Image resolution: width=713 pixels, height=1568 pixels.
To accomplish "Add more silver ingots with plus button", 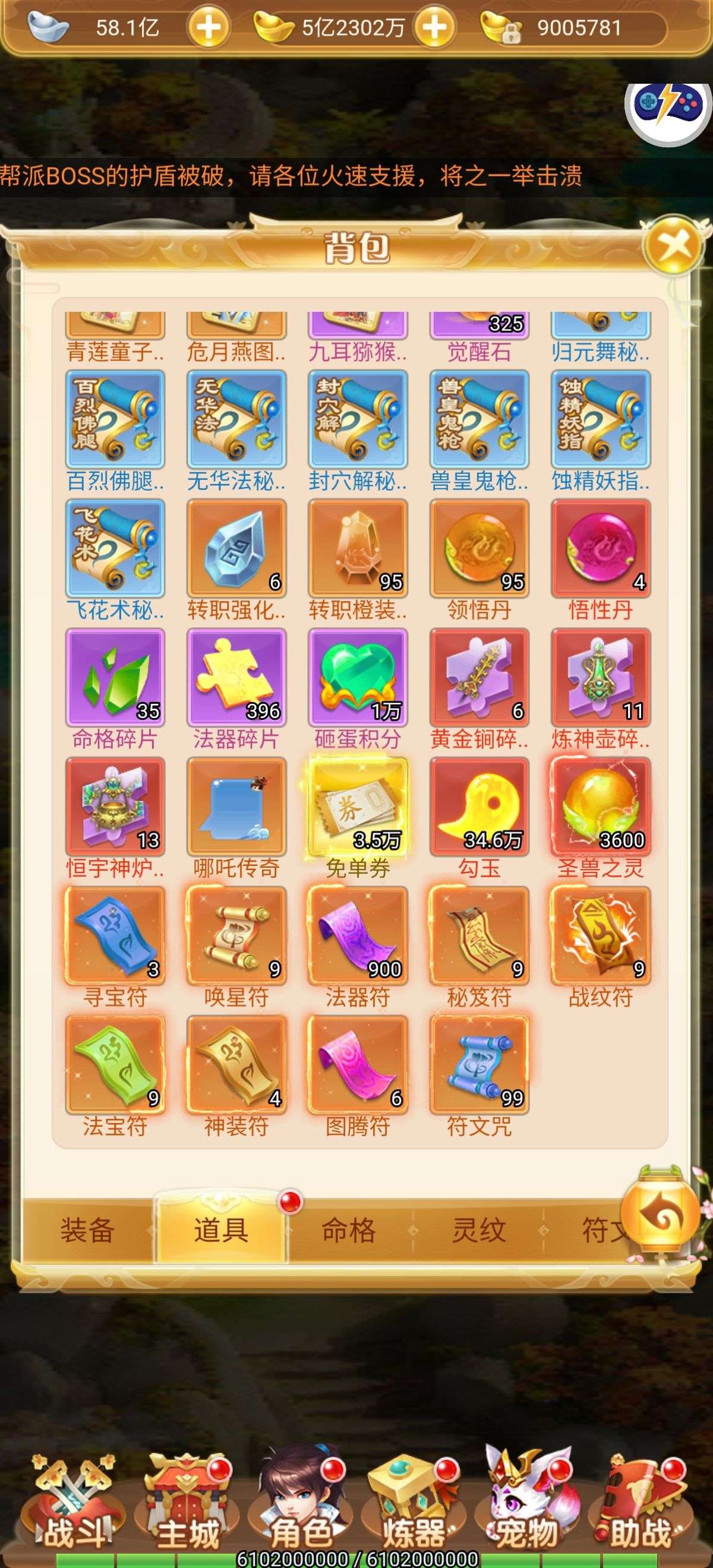I will click(208, 27).
